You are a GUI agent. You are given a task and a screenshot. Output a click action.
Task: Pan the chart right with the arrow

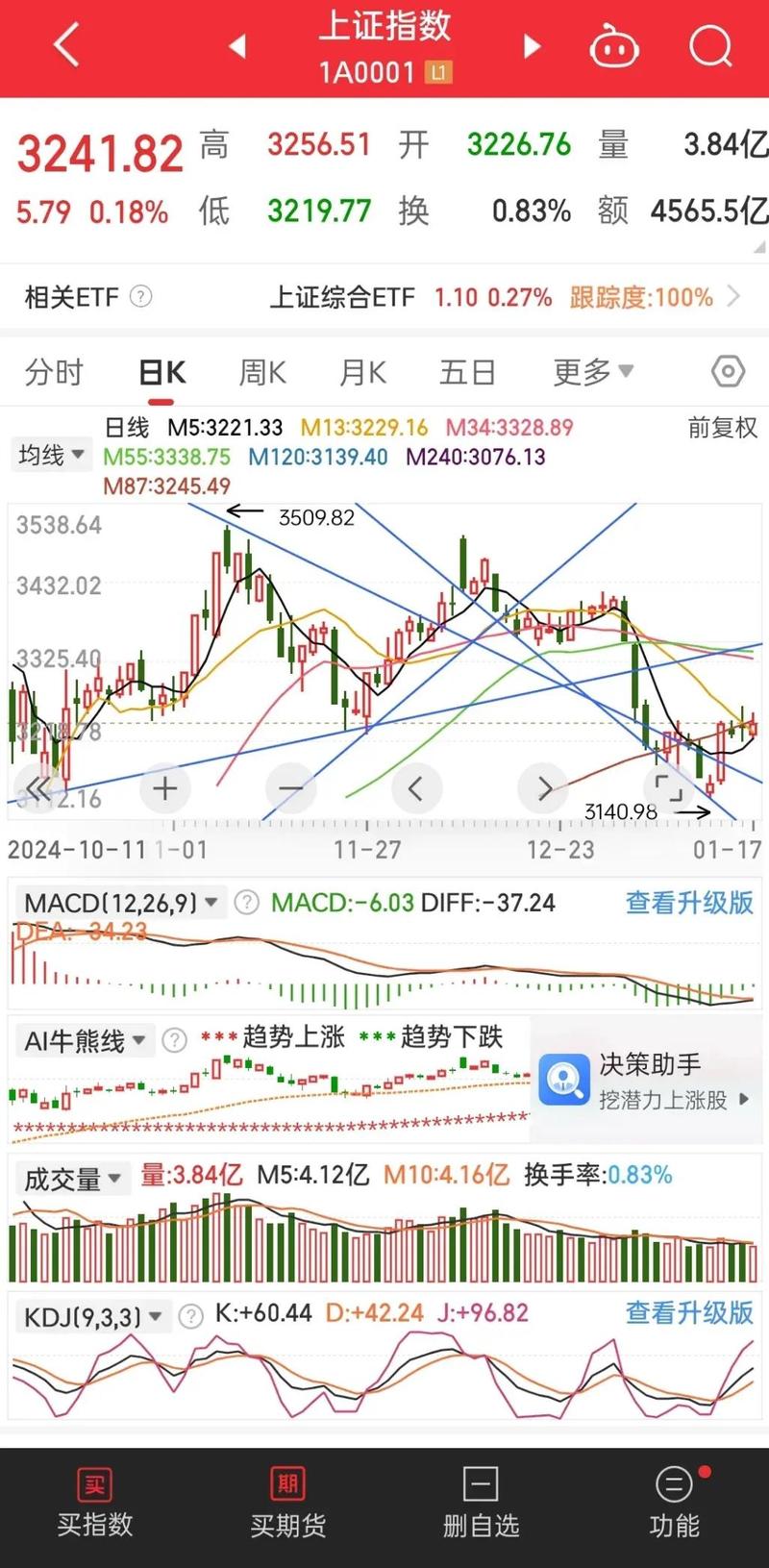click(x=542, y=787)
